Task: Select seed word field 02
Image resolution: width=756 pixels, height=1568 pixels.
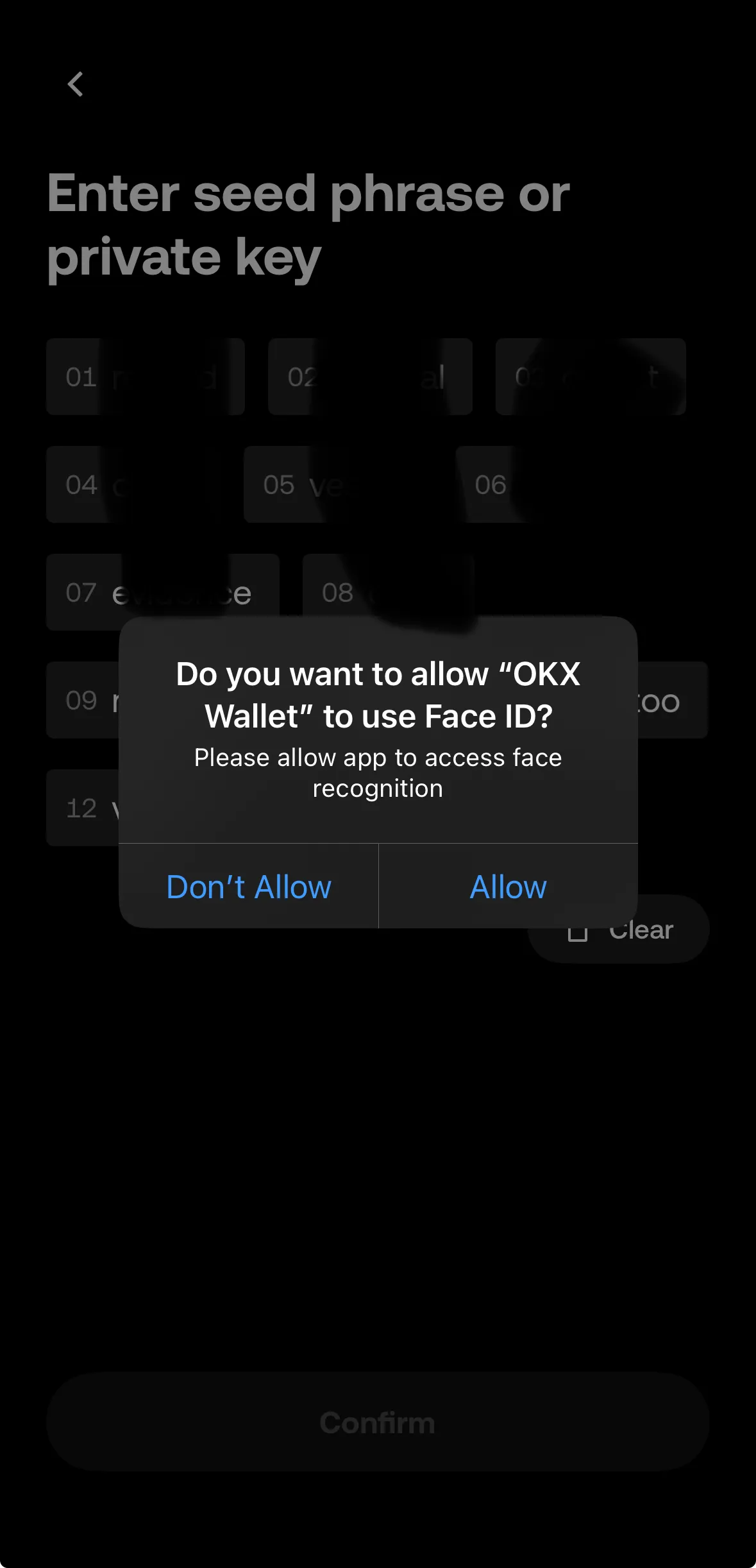Action: click(372, 377)
